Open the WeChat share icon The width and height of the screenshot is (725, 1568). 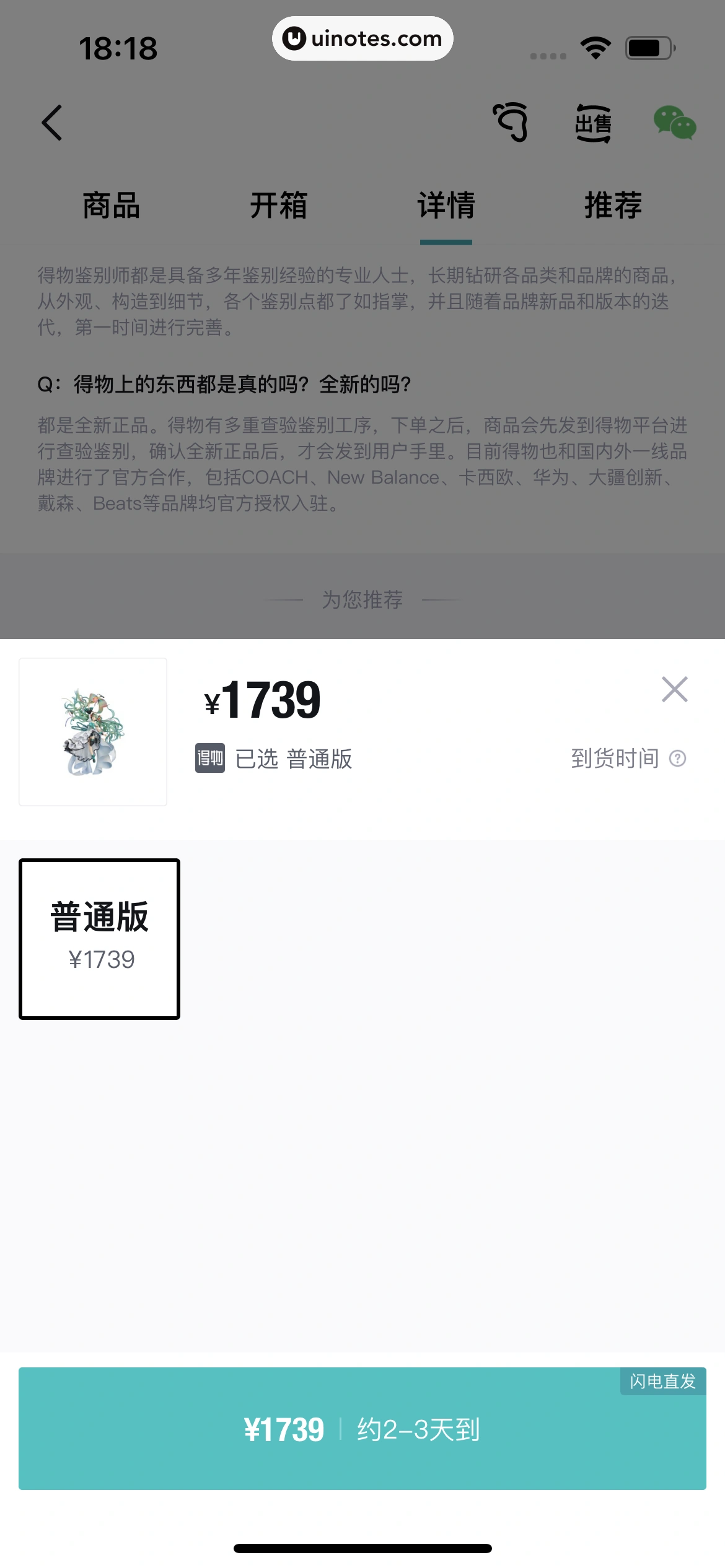(675, 123)
